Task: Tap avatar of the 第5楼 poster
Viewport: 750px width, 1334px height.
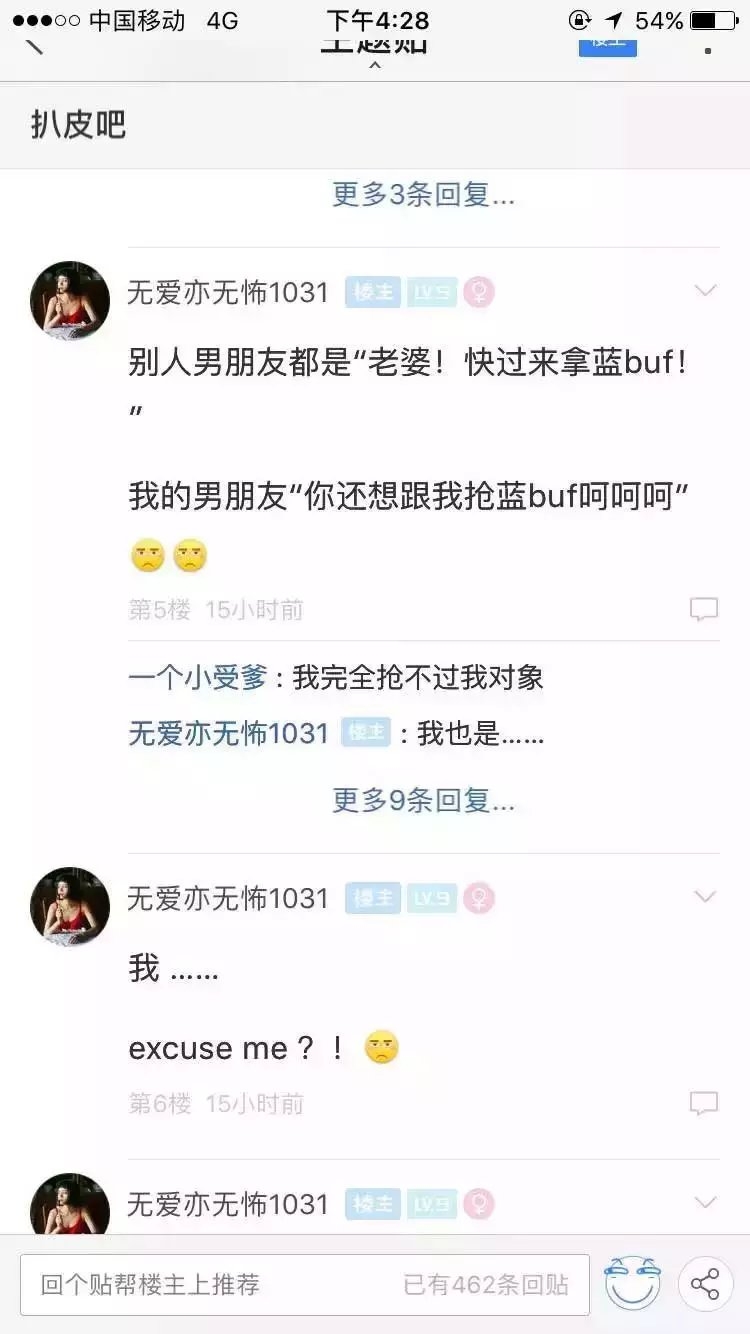Action: point(70,301)
